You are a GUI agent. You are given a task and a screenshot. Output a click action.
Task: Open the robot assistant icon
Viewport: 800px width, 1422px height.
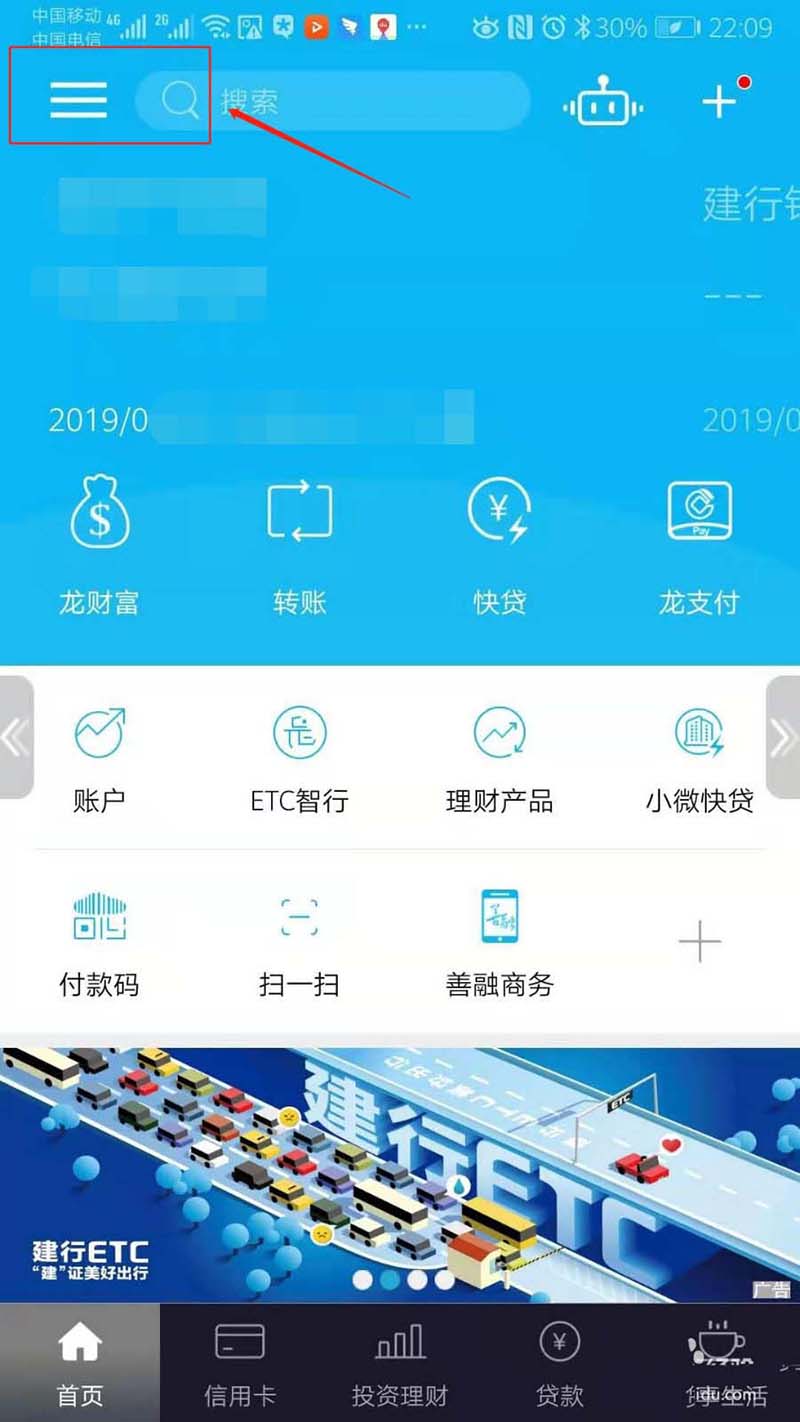coord(603,102)
